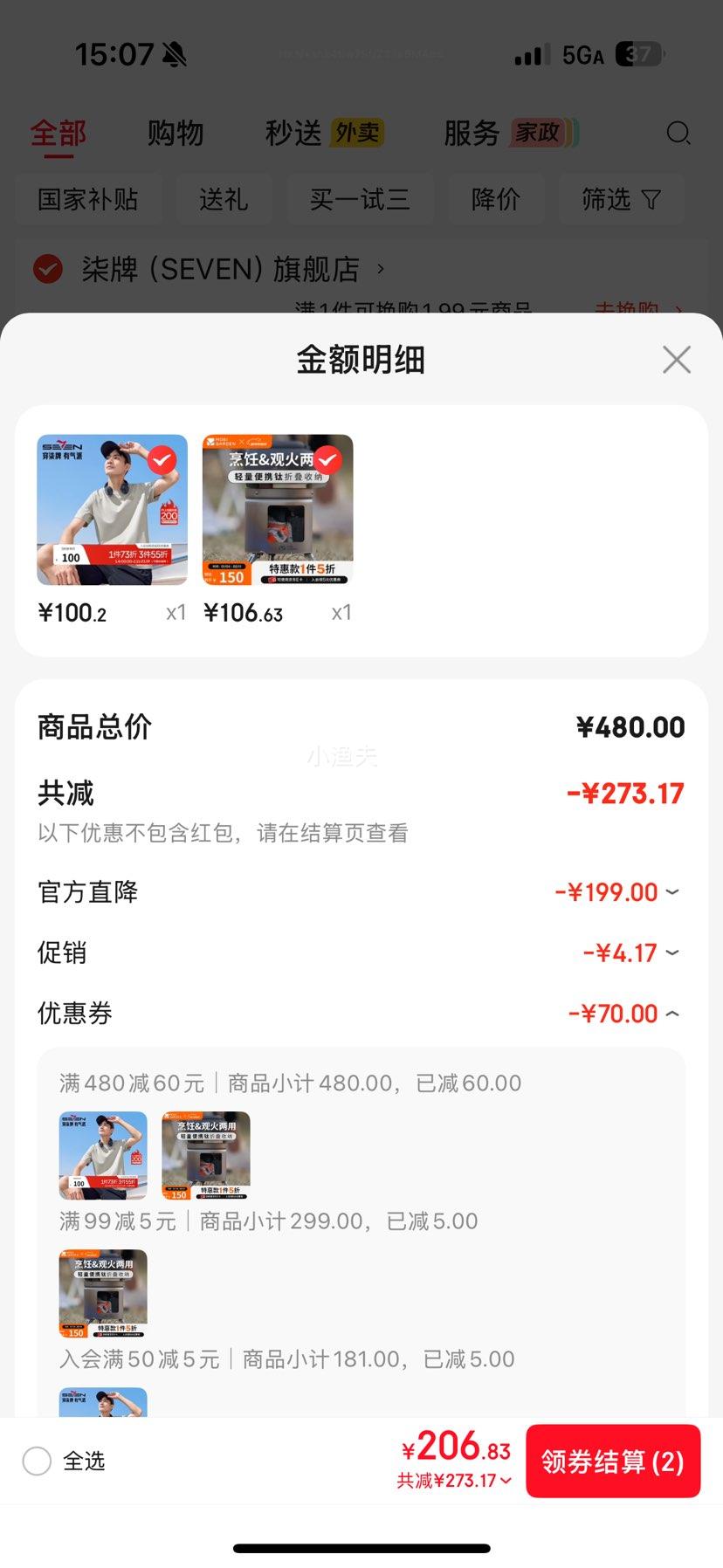723x1568 pixels.
Task: Tap the notification mute bell icon
Action: [176, 52]
